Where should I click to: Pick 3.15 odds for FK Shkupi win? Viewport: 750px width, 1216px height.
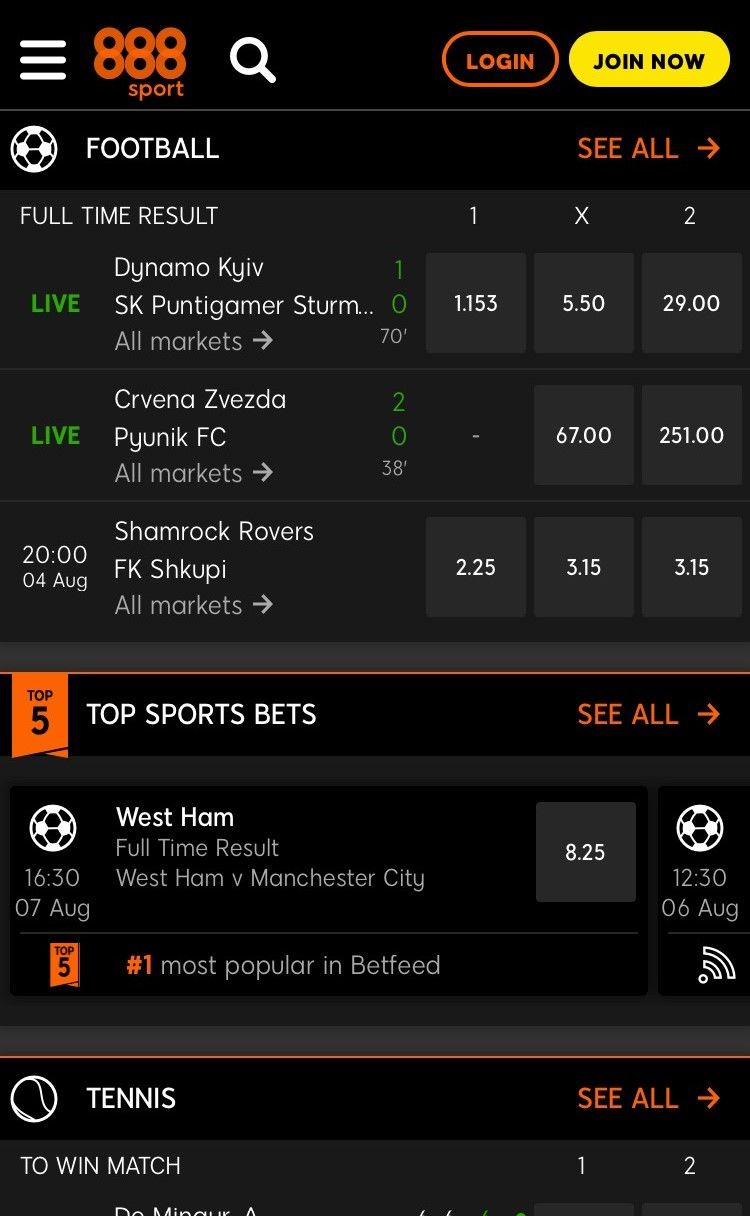(x=691, y=567)
